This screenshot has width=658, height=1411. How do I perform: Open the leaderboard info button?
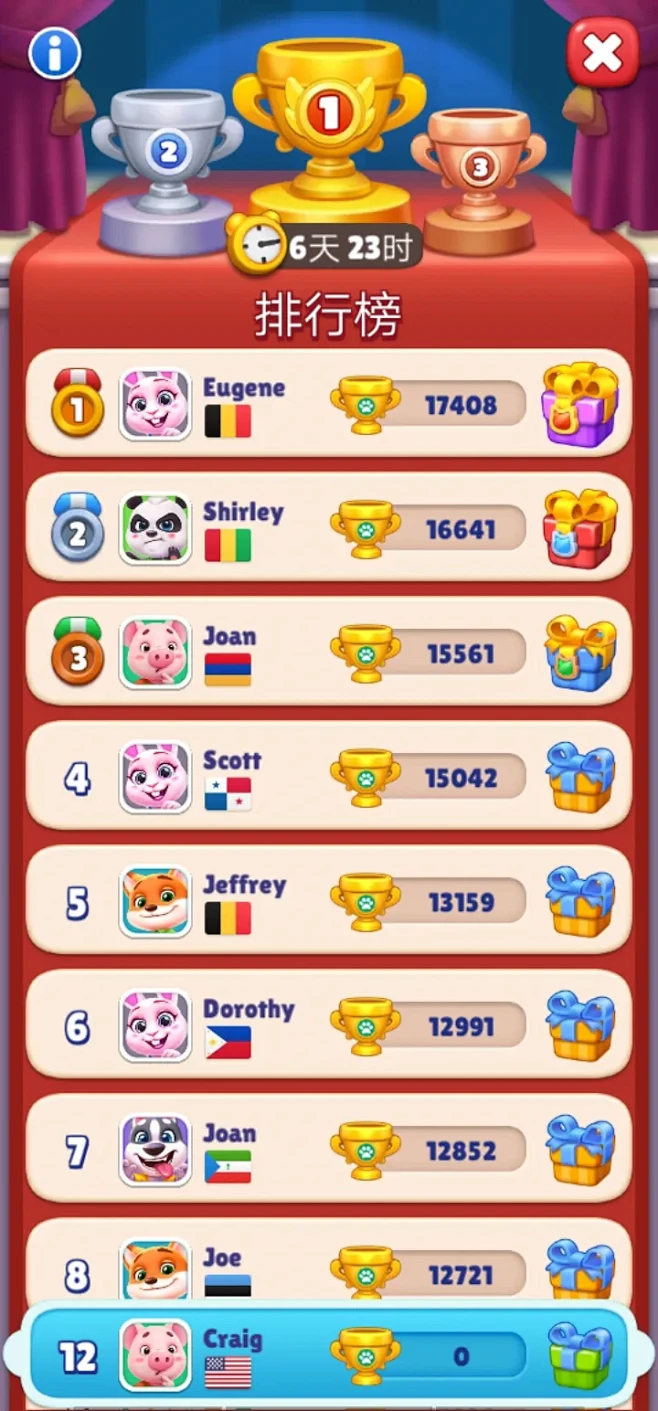(x=54, y=53)
